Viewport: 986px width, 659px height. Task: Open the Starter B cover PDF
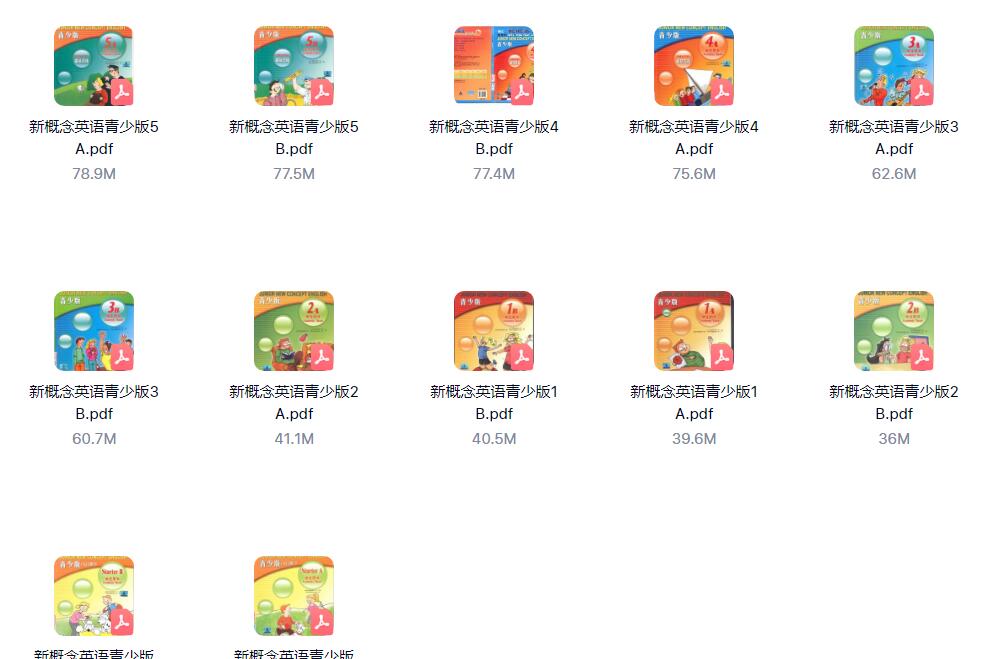(x=94, y=596)
